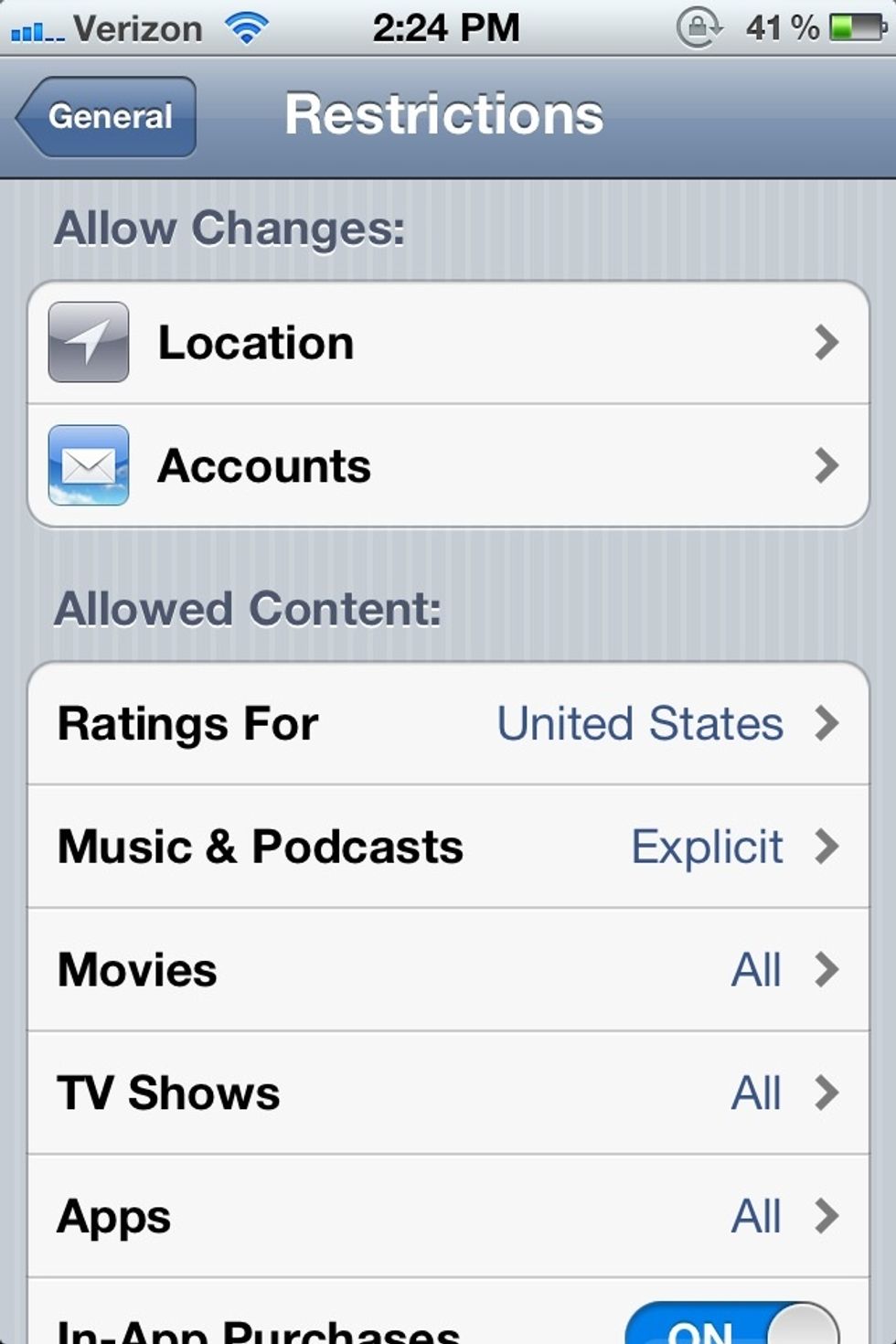Open allowed Apps ratings
Image resolution: width=896 pixels, height=1344 pixels.
(x=448, y=1216)
